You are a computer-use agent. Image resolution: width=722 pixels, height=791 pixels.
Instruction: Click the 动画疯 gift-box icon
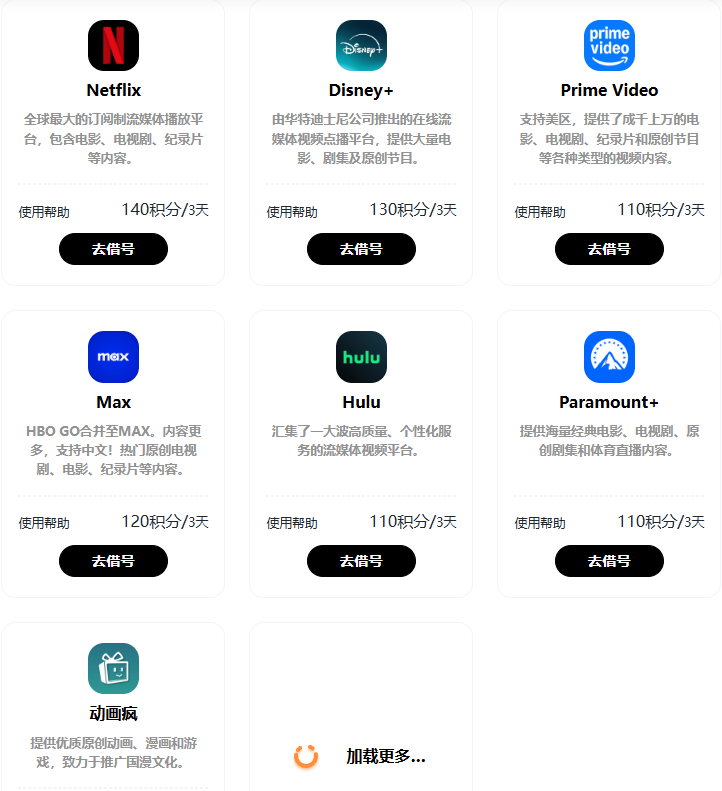[113, 669]
